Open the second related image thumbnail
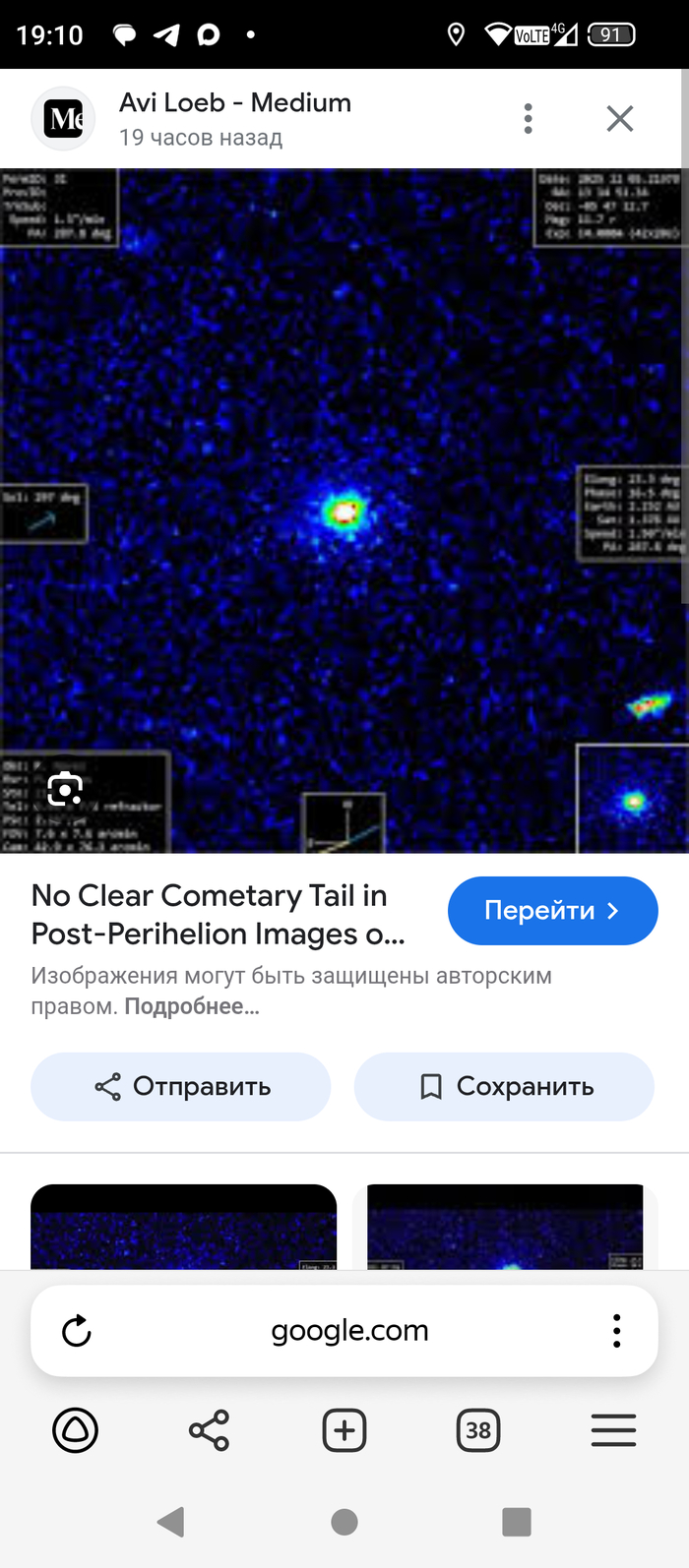689x1568 pixels. (504, 1228)
